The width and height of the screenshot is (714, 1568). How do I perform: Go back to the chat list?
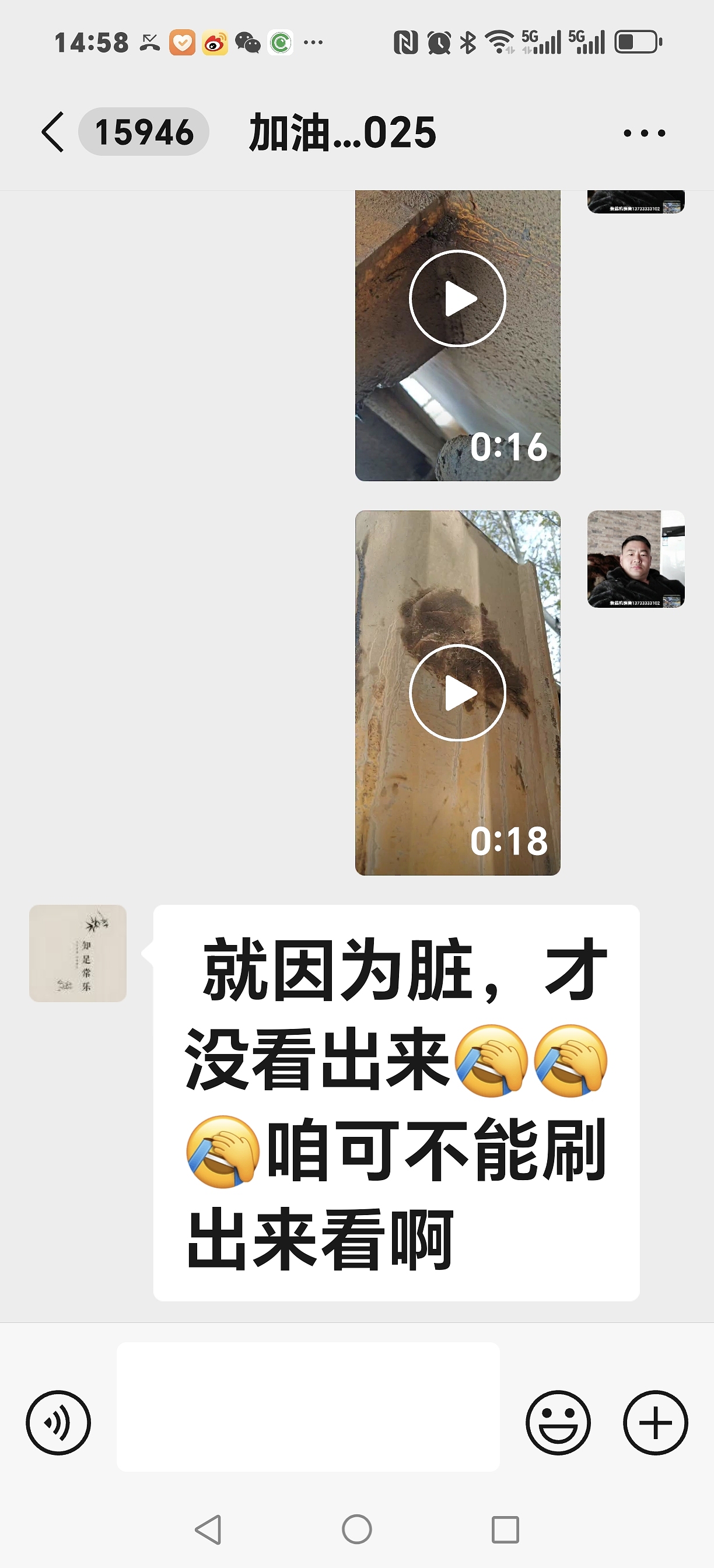pyautogui.click(x=54, y=132)
